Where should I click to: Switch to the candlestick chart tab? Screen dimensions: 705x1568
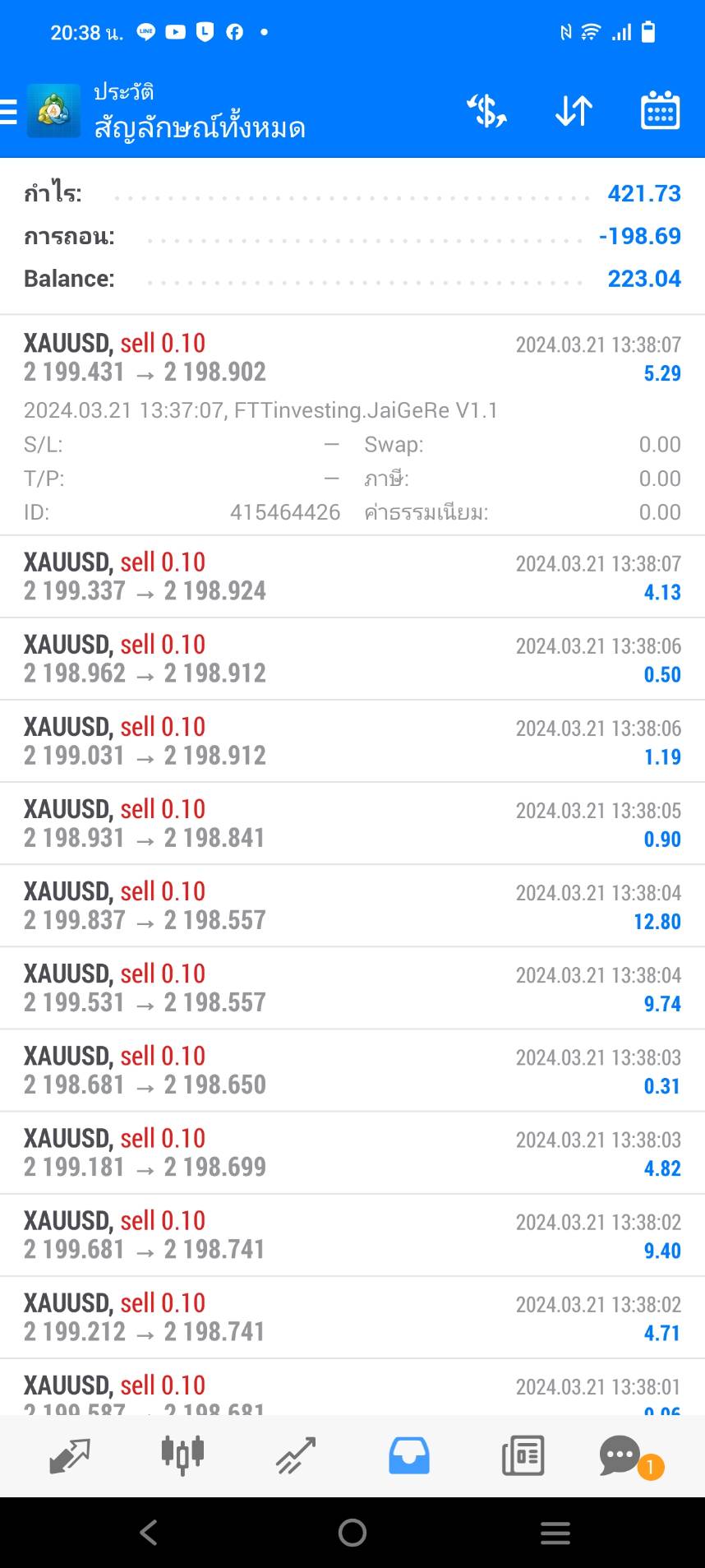point(182,1456)
